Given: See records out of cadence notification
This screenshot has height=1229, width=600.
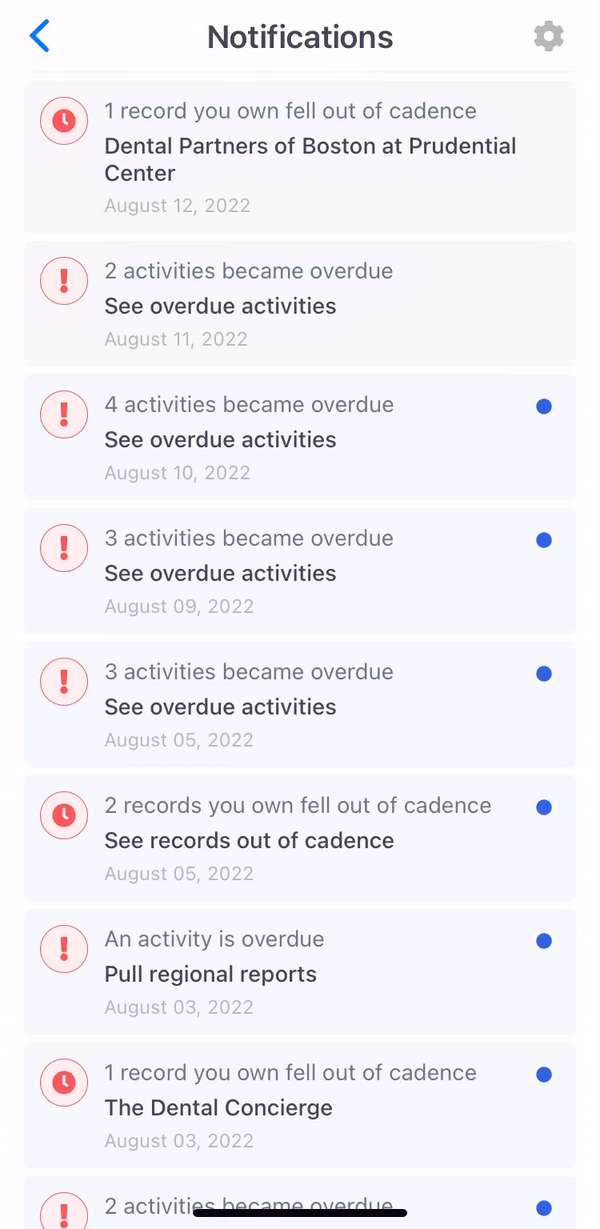Looking at the screenshot, I should pyautogui.click(x=300, y=838).
